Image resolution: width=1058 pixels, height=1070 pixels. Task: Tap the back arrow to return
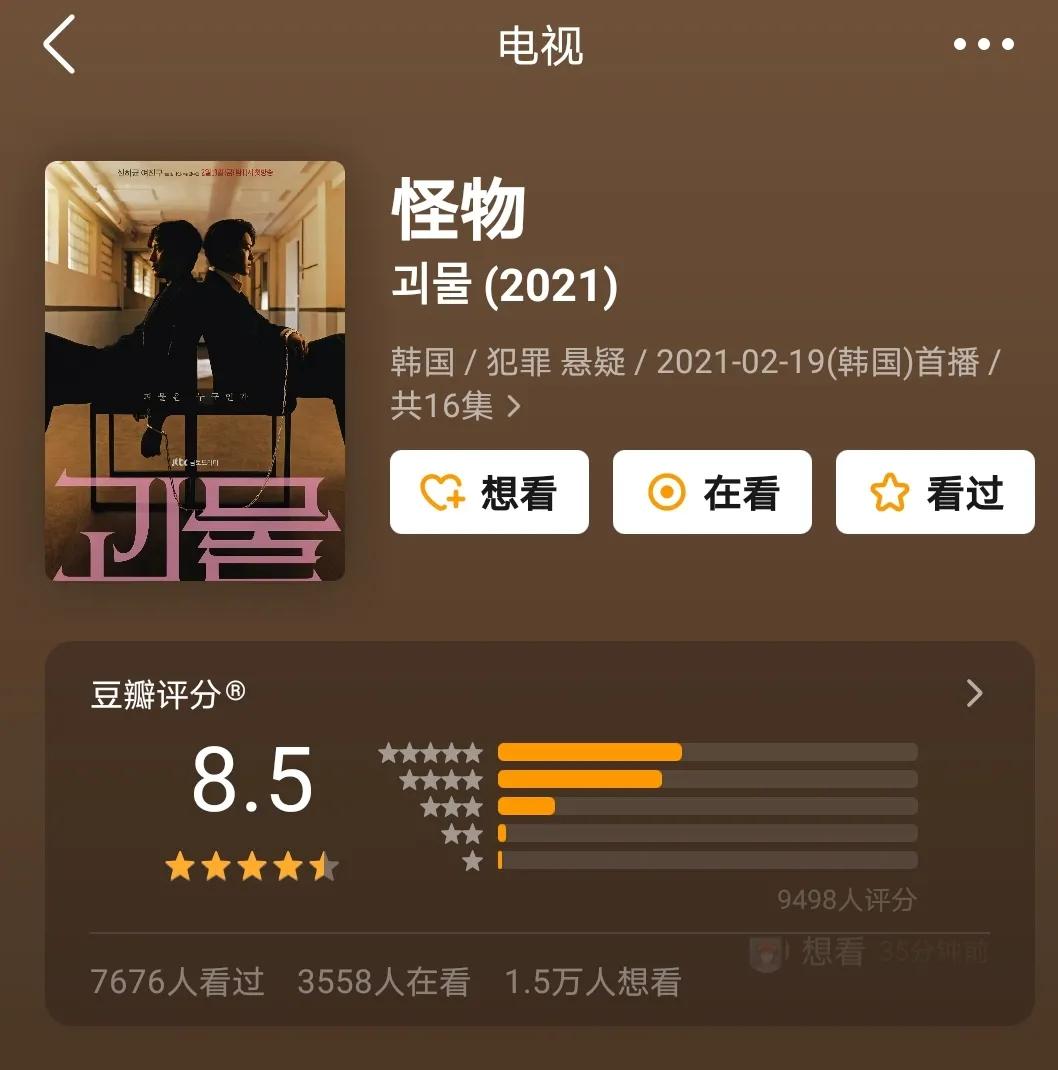pos(58,45)
